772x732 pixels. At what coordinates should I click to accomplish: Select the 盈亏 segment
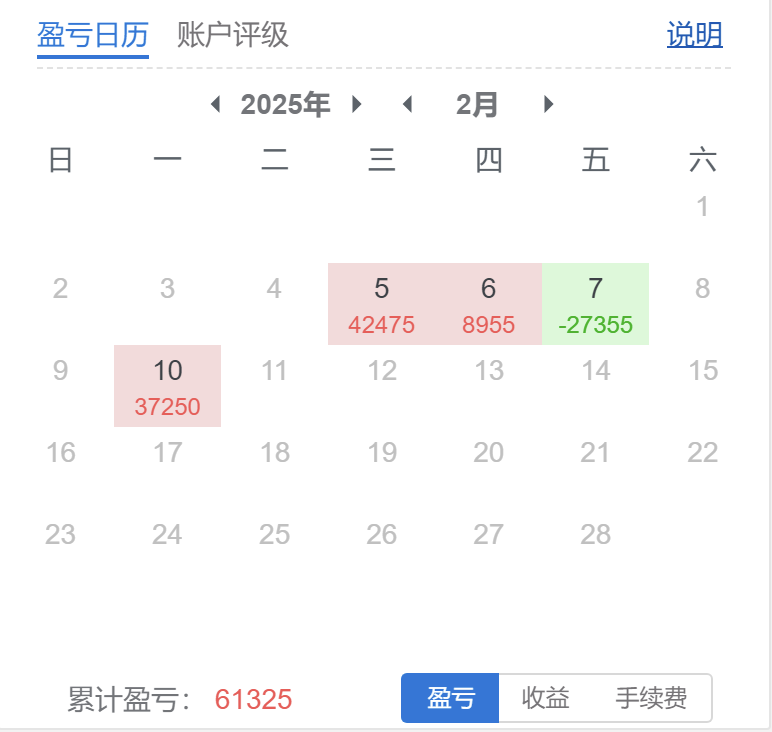point(450,698)
